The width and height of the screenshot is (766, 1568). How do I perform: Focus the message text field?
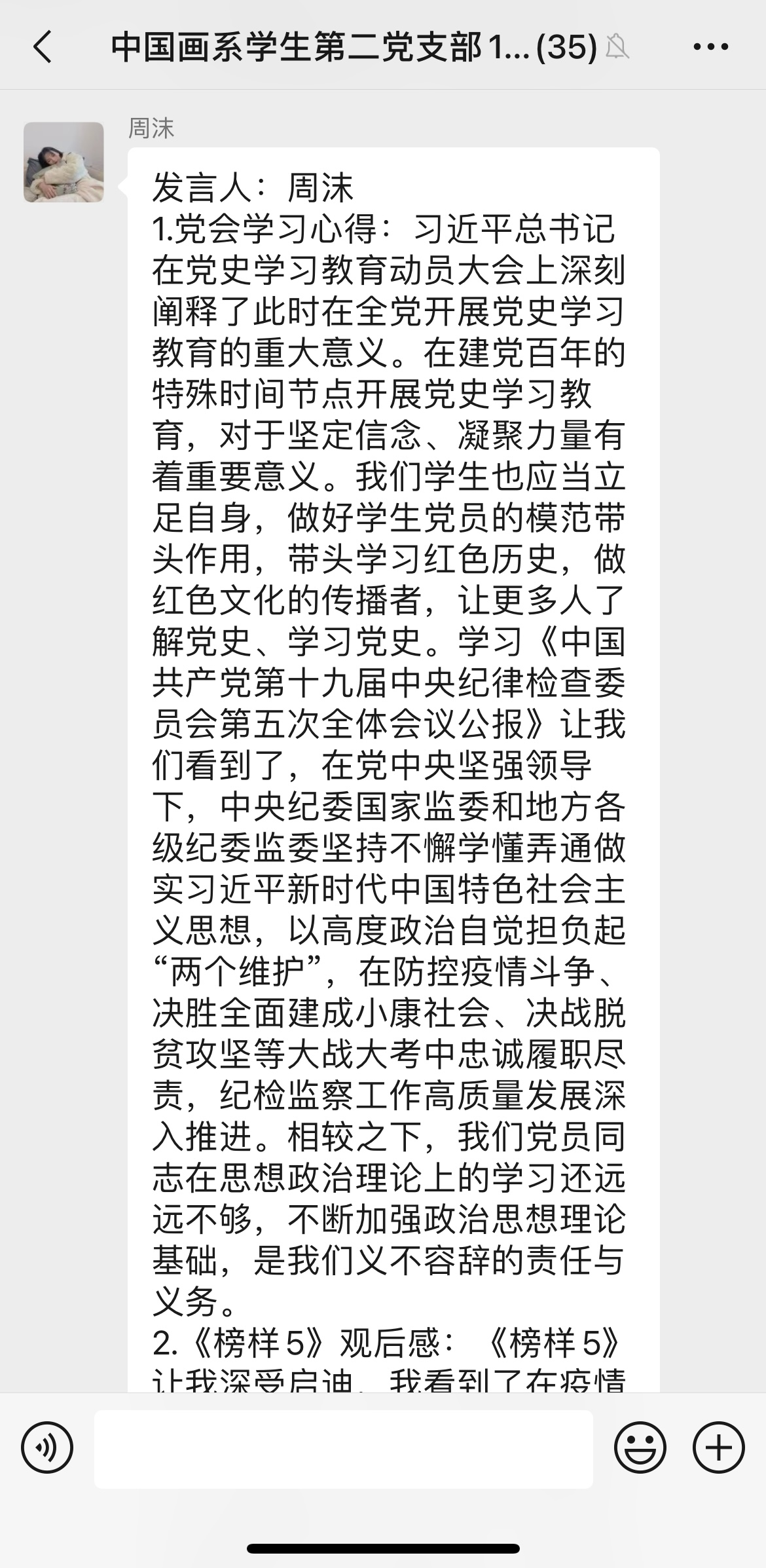pyautogui.click(x=344, y=1448)
